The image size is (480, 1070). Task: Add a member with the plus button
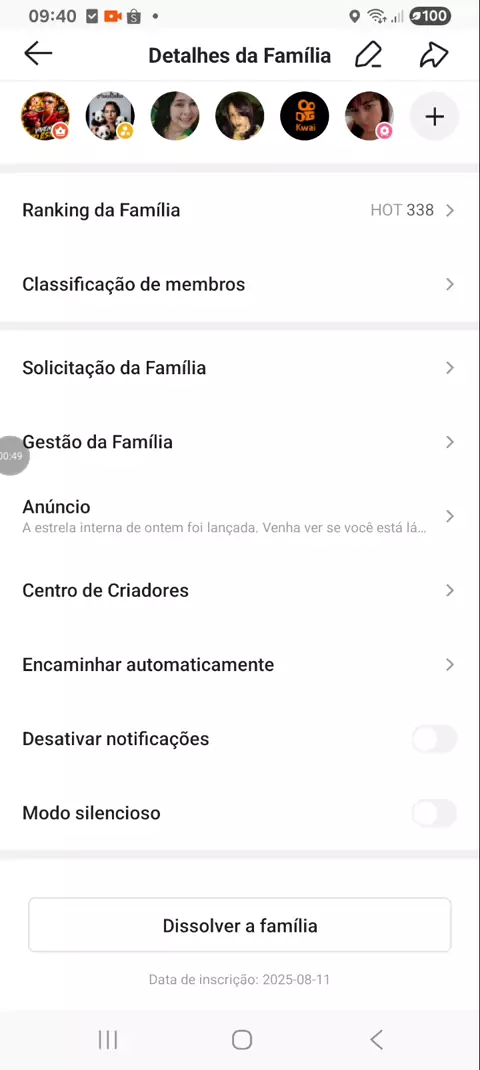pyautogui.click(x=434, y=117)
